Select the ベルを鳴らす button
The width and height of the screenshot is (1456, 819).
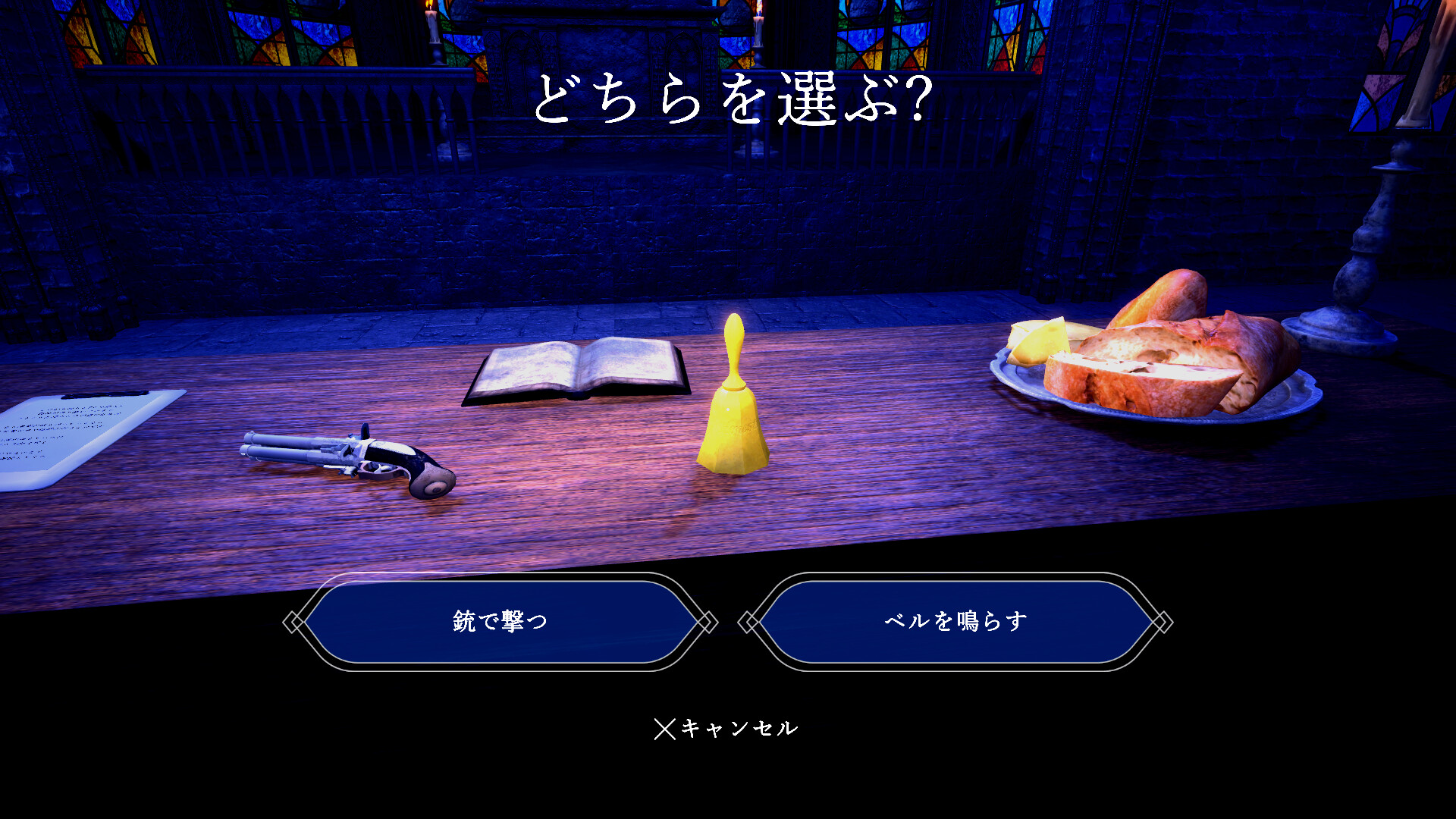[955, 622]
